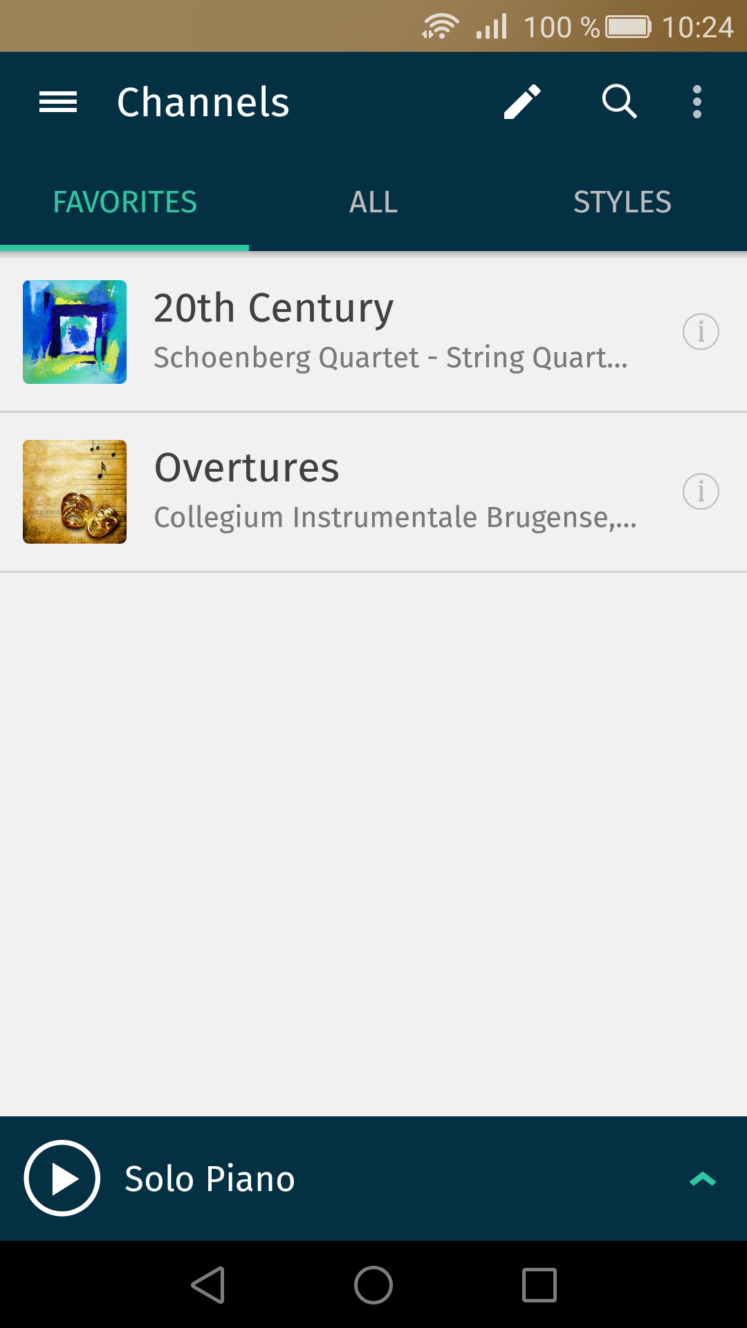Show info for 20th Century channel
Image resolution: width=747 pixels, height=1328 pixels.
point(701,331)
